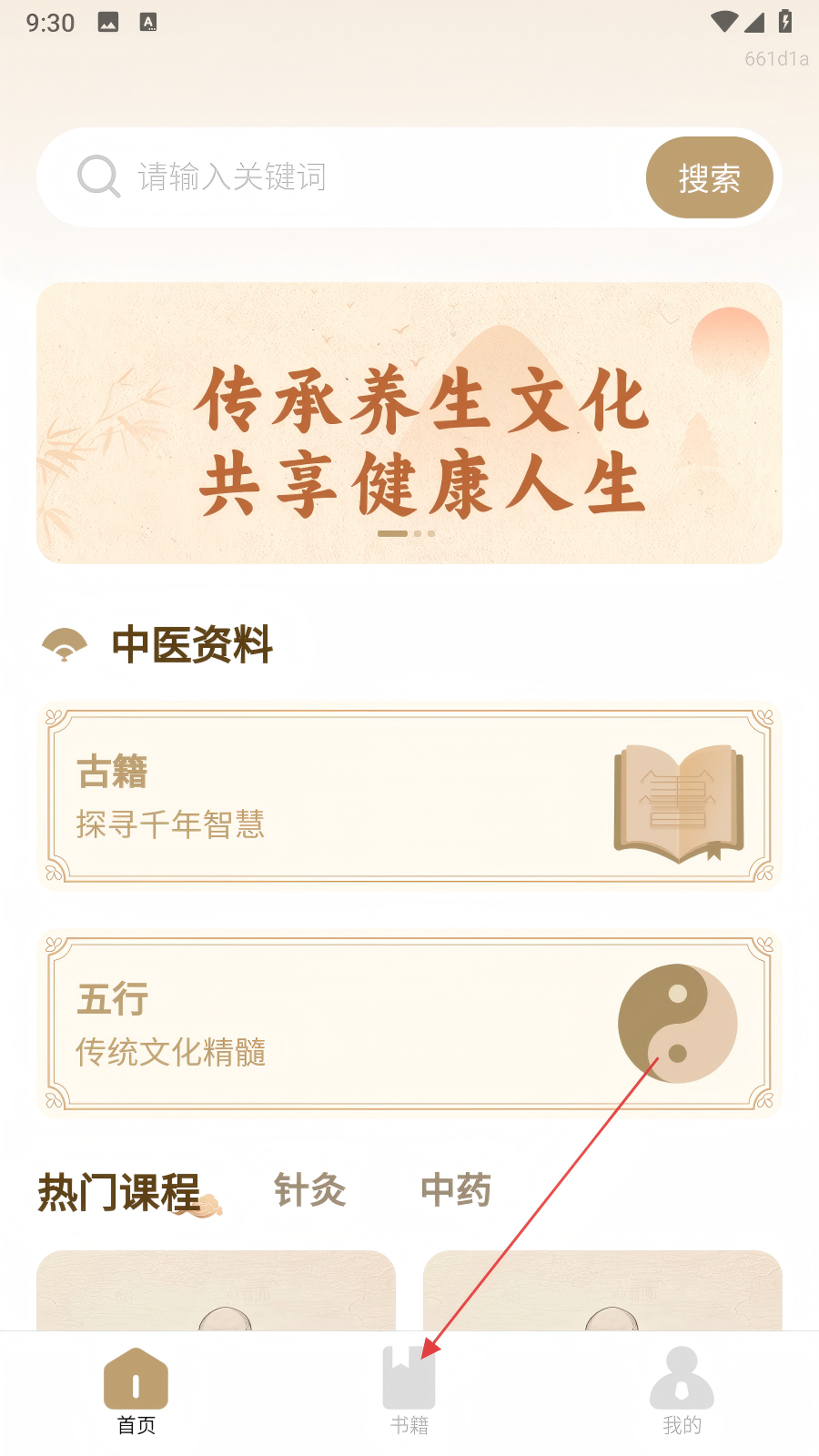Tap the 搜索 search button
Screen dimensions: 819x1456
[x=710, y=177]
